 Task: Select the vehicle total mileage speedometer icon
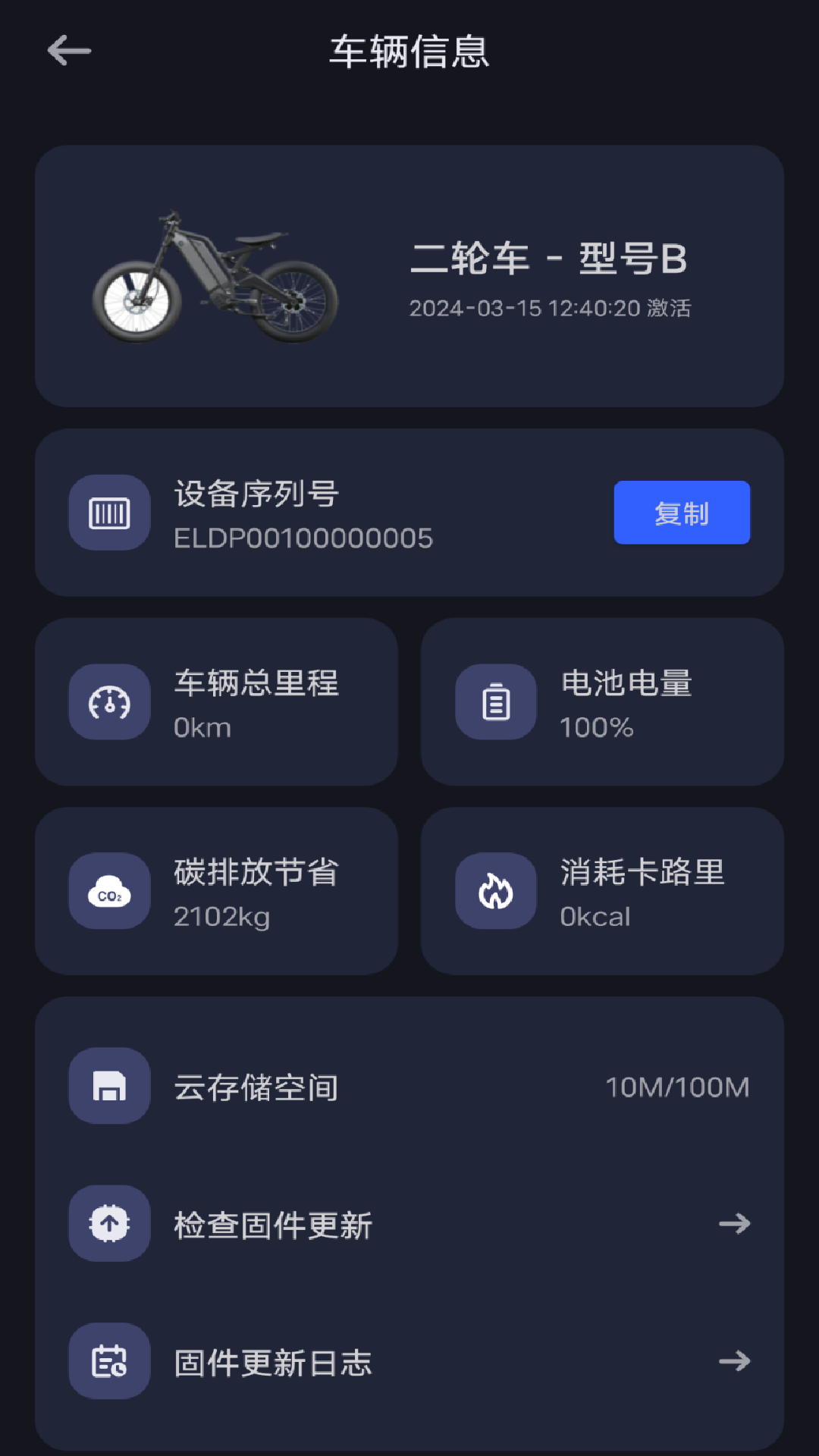point(109,701)
